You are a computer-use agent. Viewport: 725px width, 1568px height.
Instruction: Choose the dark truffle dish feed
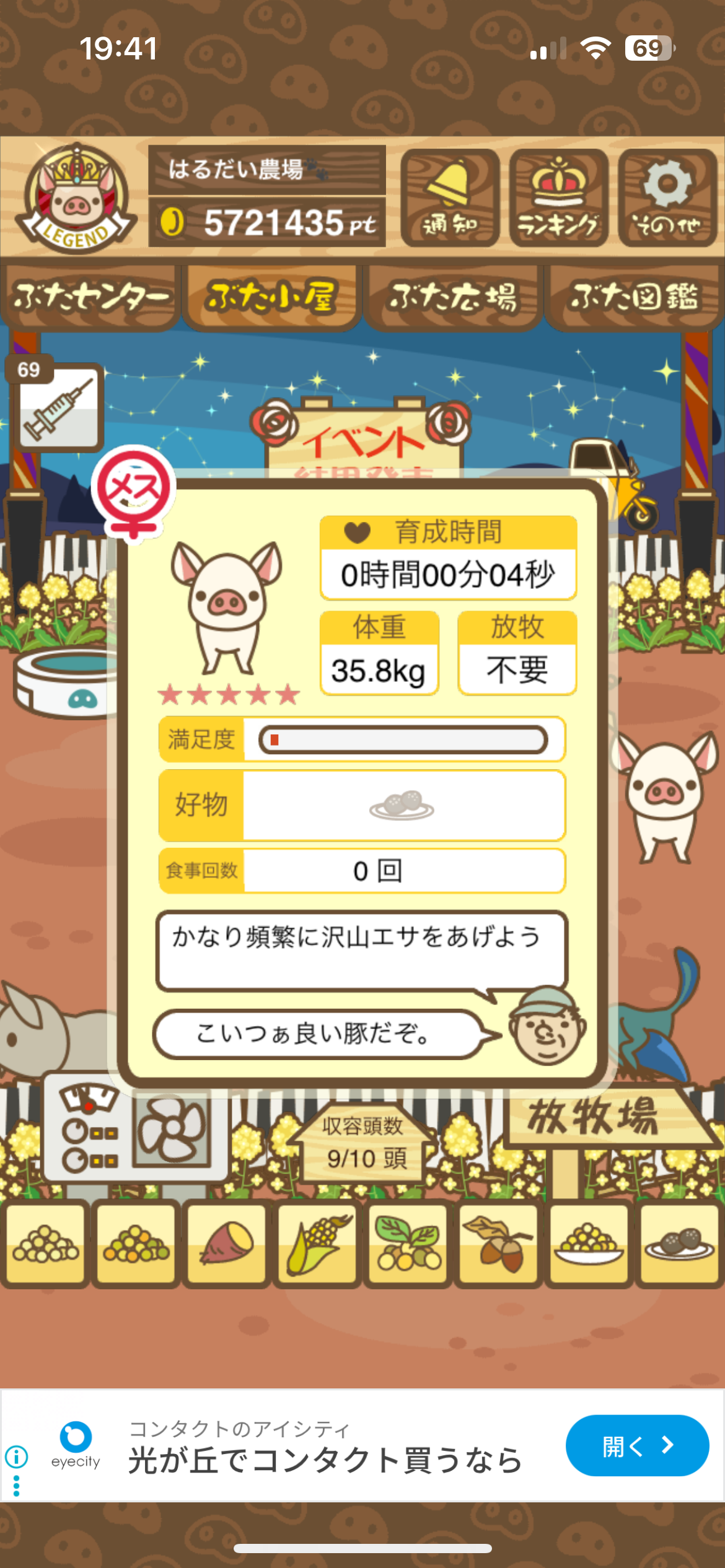(679, 1243)
